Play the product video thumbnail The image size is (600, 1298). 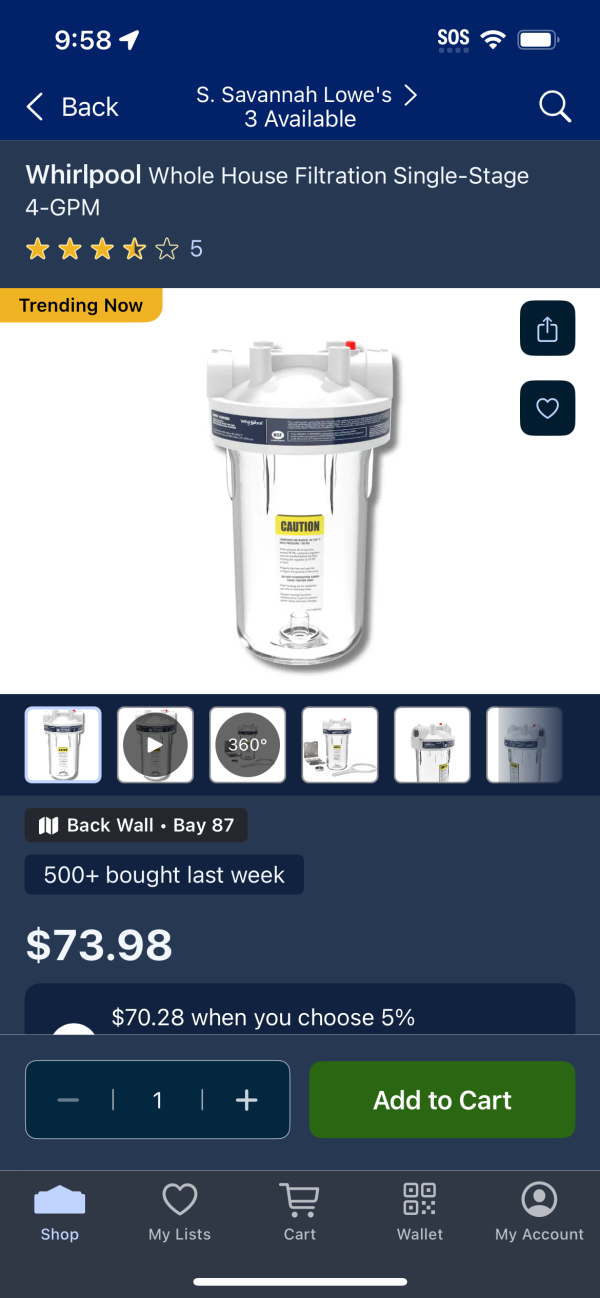coord(155,745)
